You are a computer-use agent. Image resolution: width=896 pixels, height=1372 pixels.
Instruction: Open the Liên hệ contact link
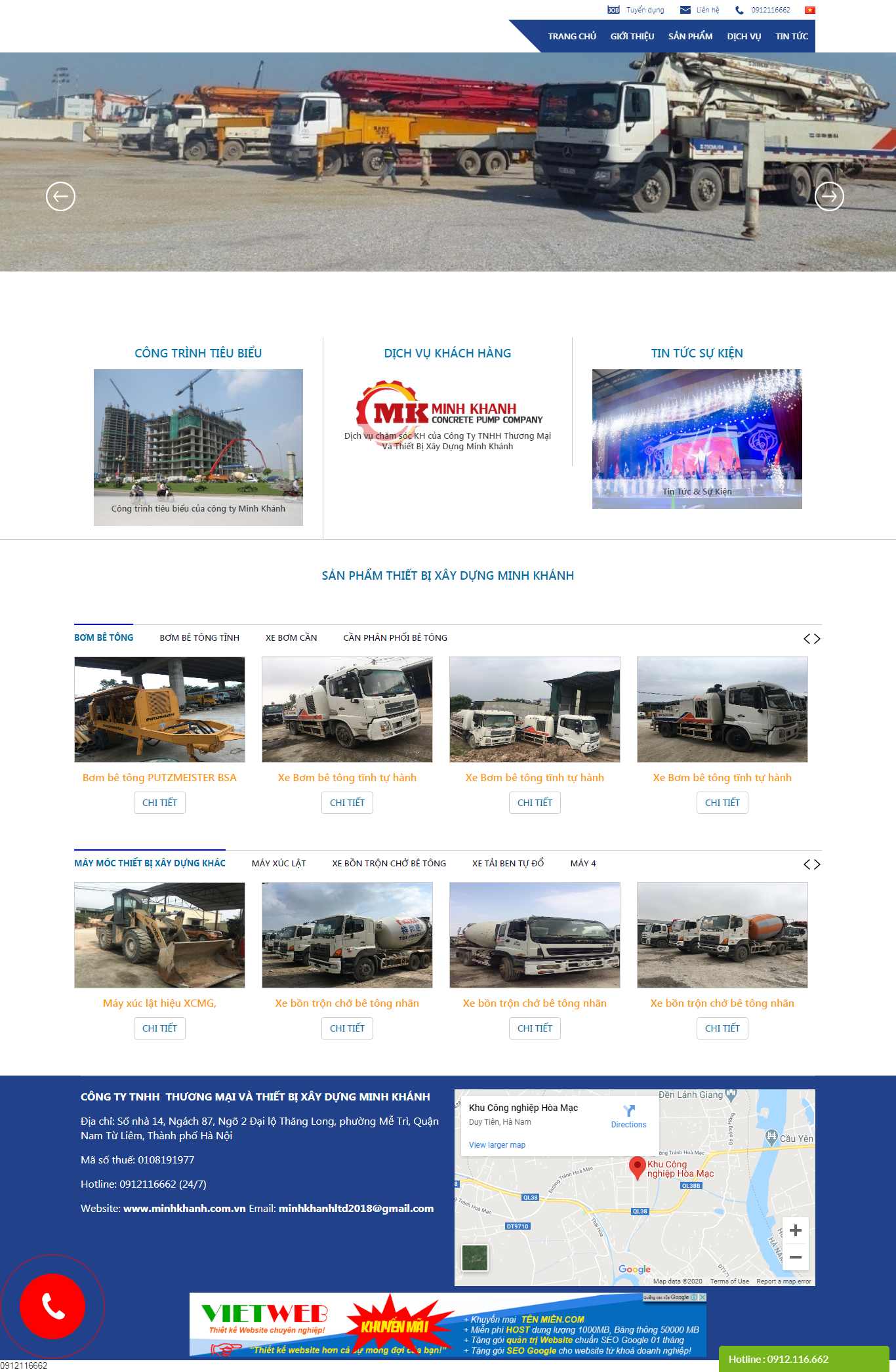point(707,10)
